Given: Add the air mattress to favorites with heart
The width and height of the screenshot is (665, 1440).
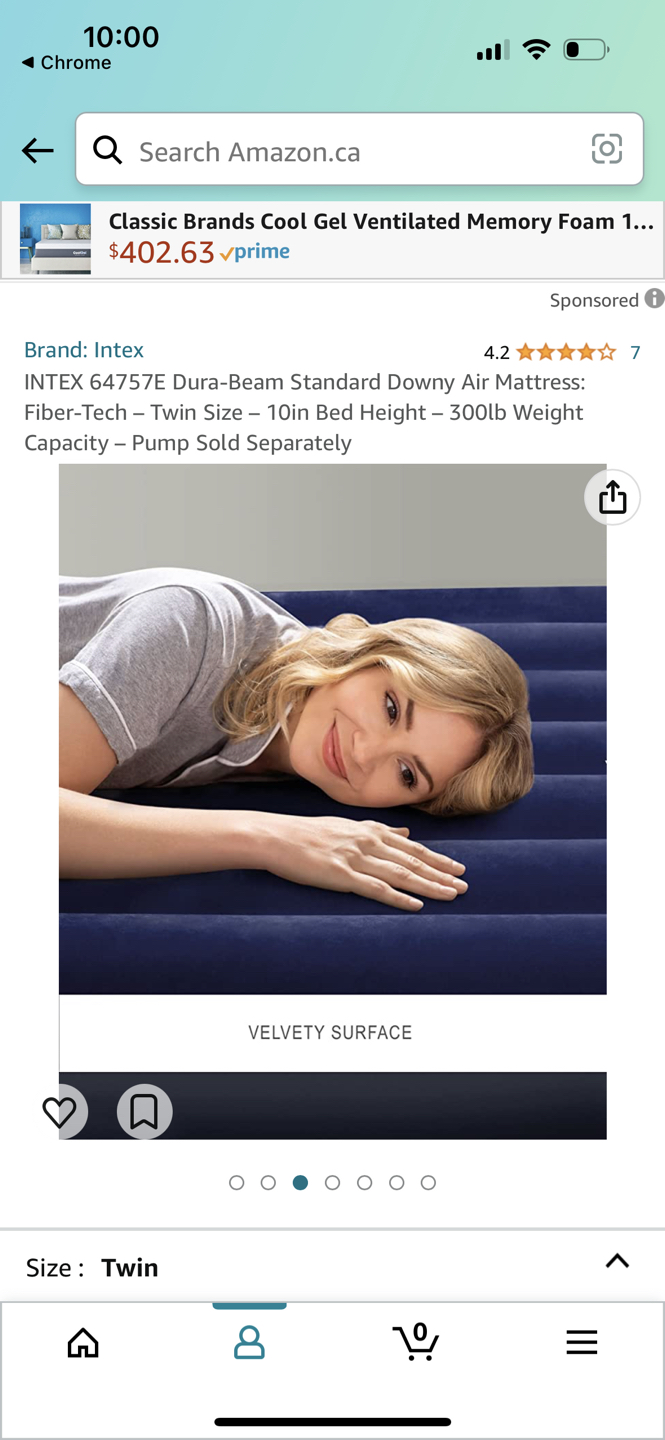Looking at the screenshot, I should pos(60,1111).
